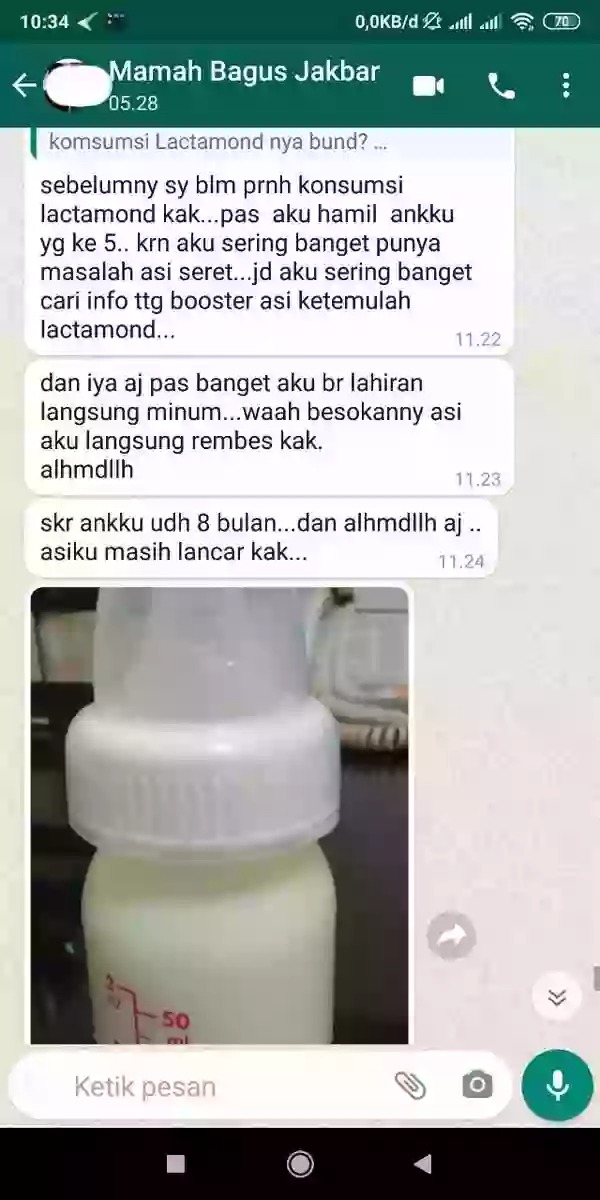Forward the bottle photo

(451, 937)
